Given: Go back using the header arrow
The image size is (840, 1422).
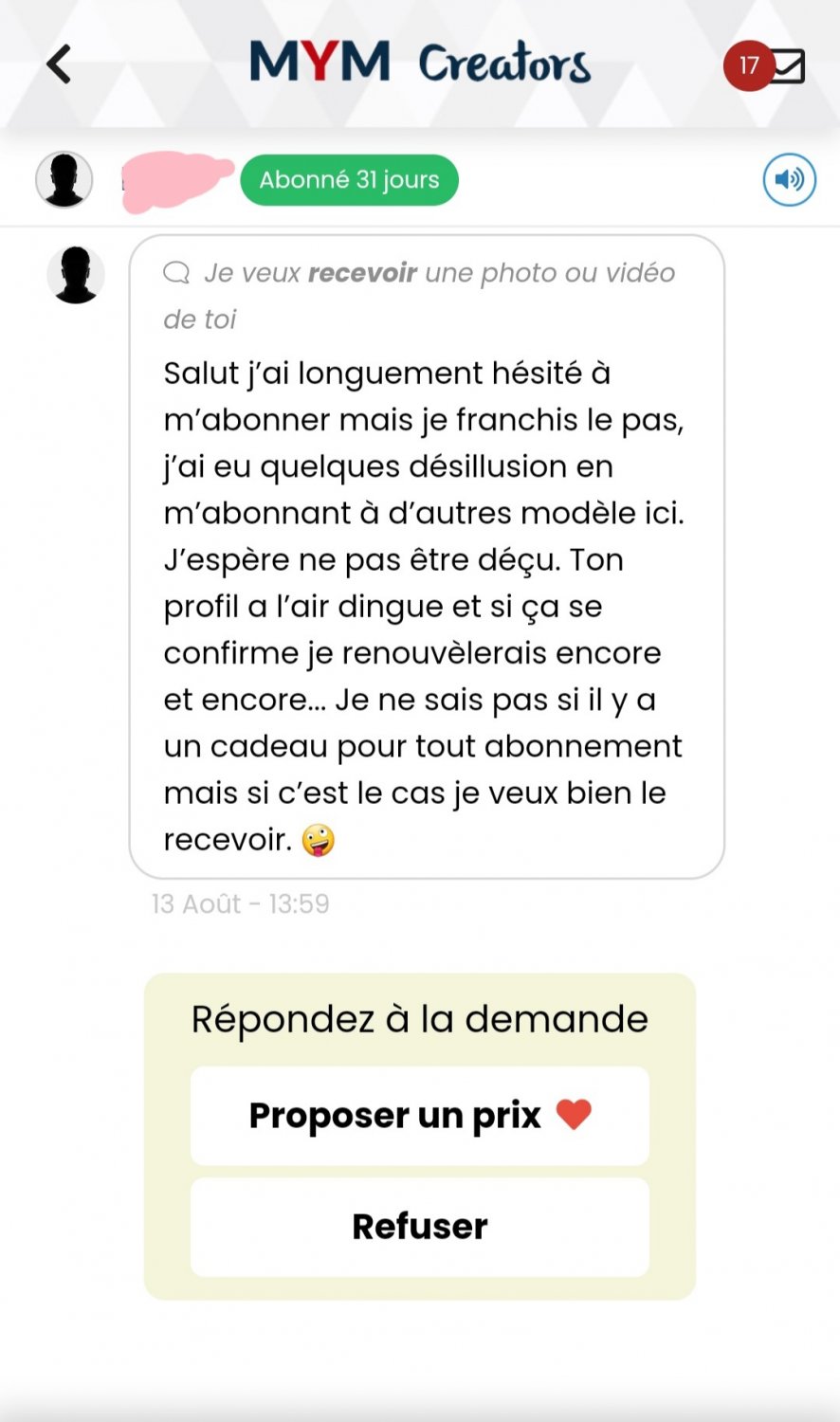Looking at the screenshot, I should tap(59, 64).
